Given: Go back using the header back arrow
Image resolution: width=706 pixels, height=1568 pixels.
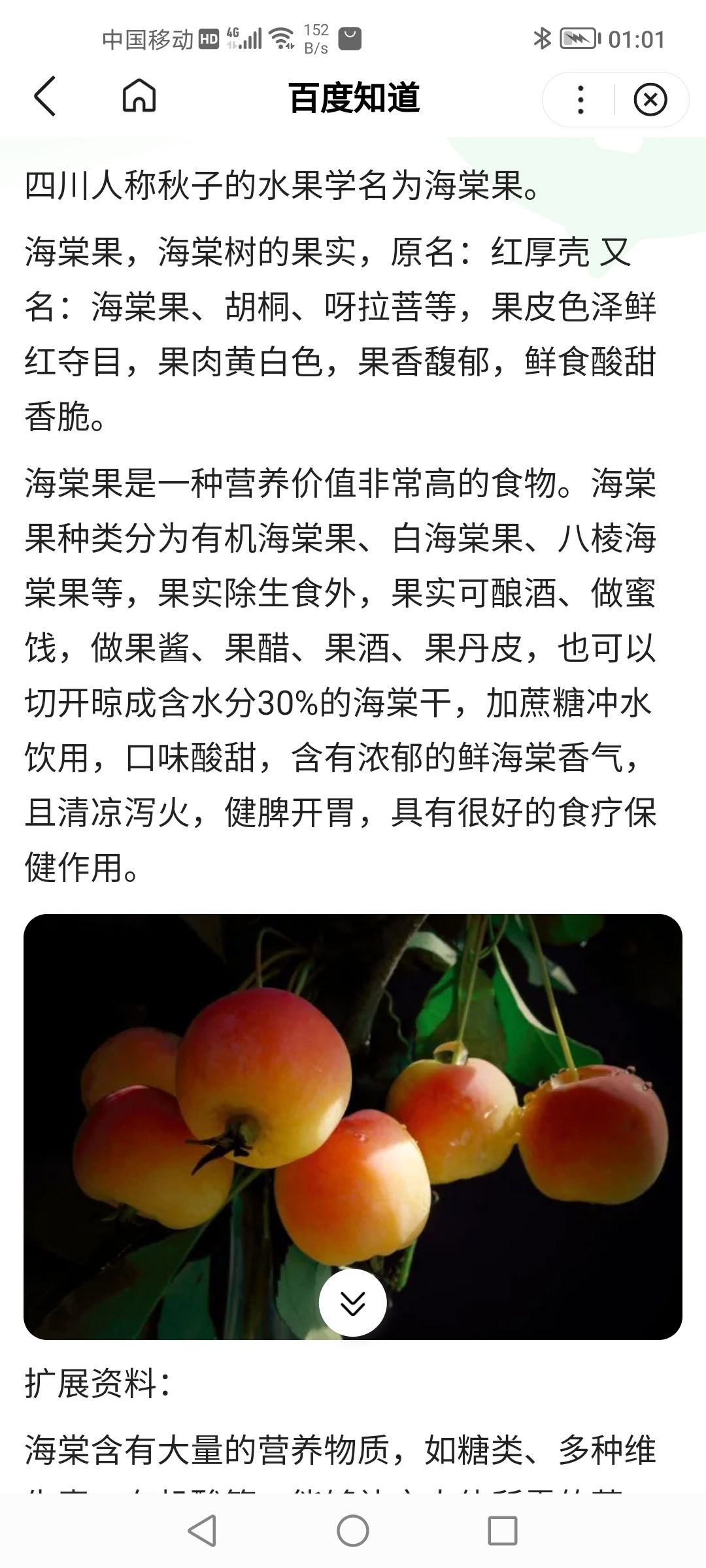Looking at the screenshot, I should tap(44, 97).
